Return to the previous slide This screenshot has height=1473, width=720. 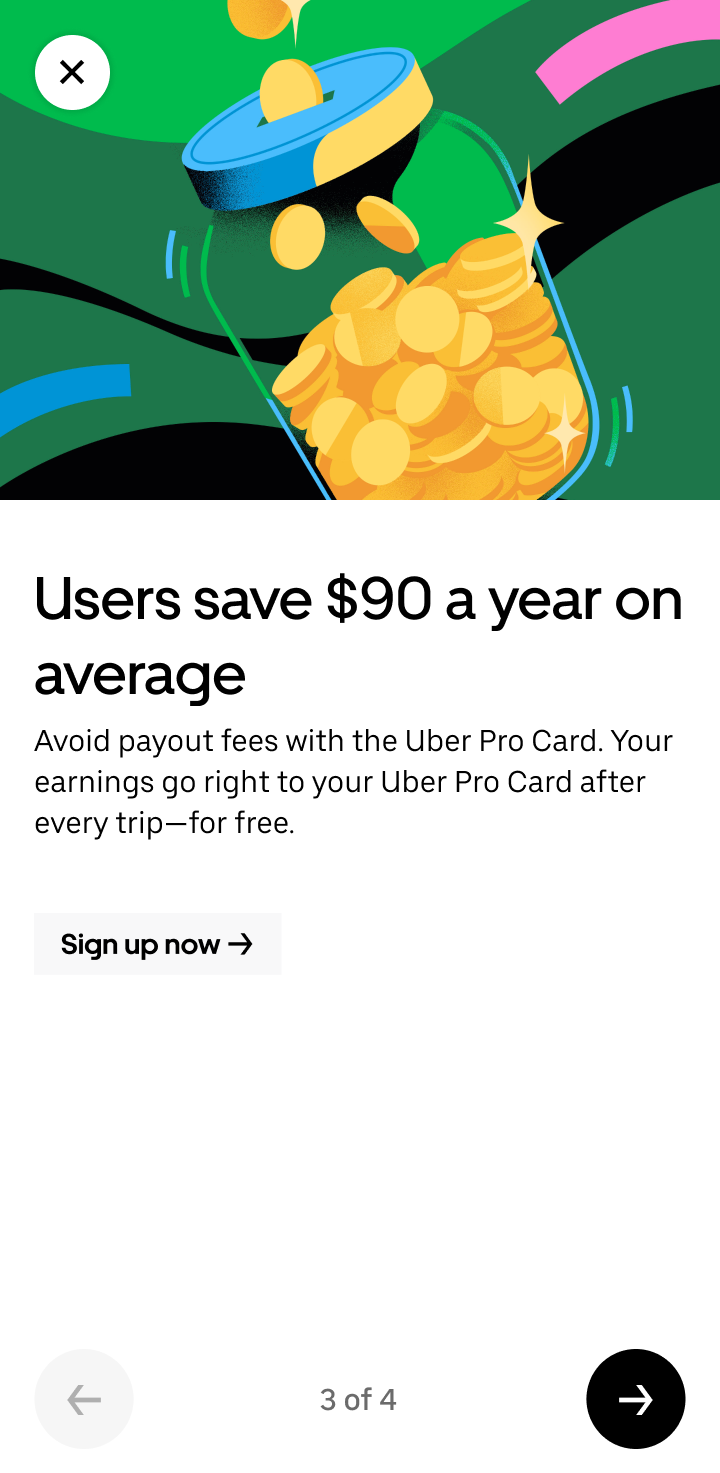pos(84,1399)
